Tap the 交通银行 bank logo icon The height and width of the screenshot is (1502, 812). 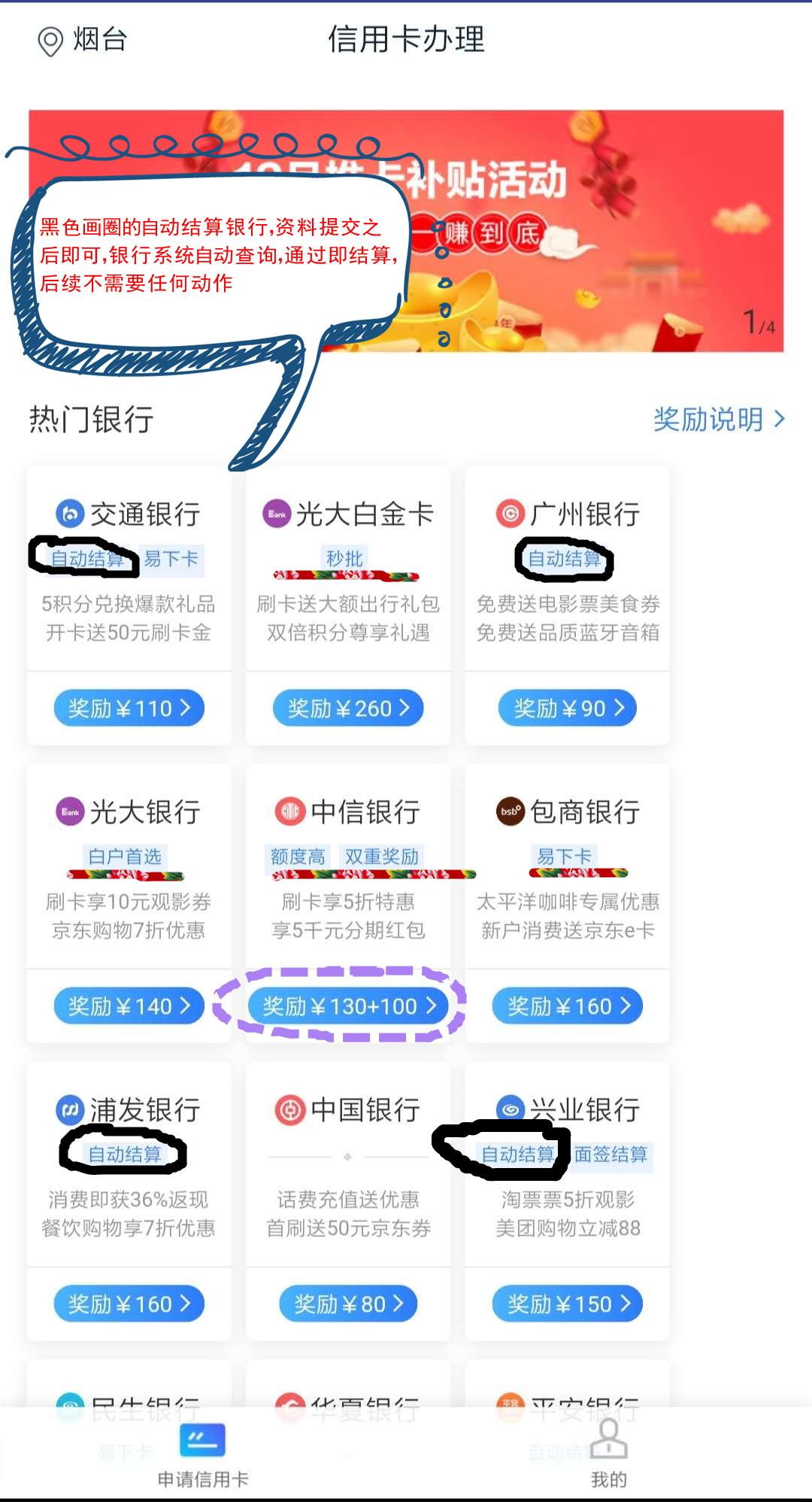click(x=71, y=514)
